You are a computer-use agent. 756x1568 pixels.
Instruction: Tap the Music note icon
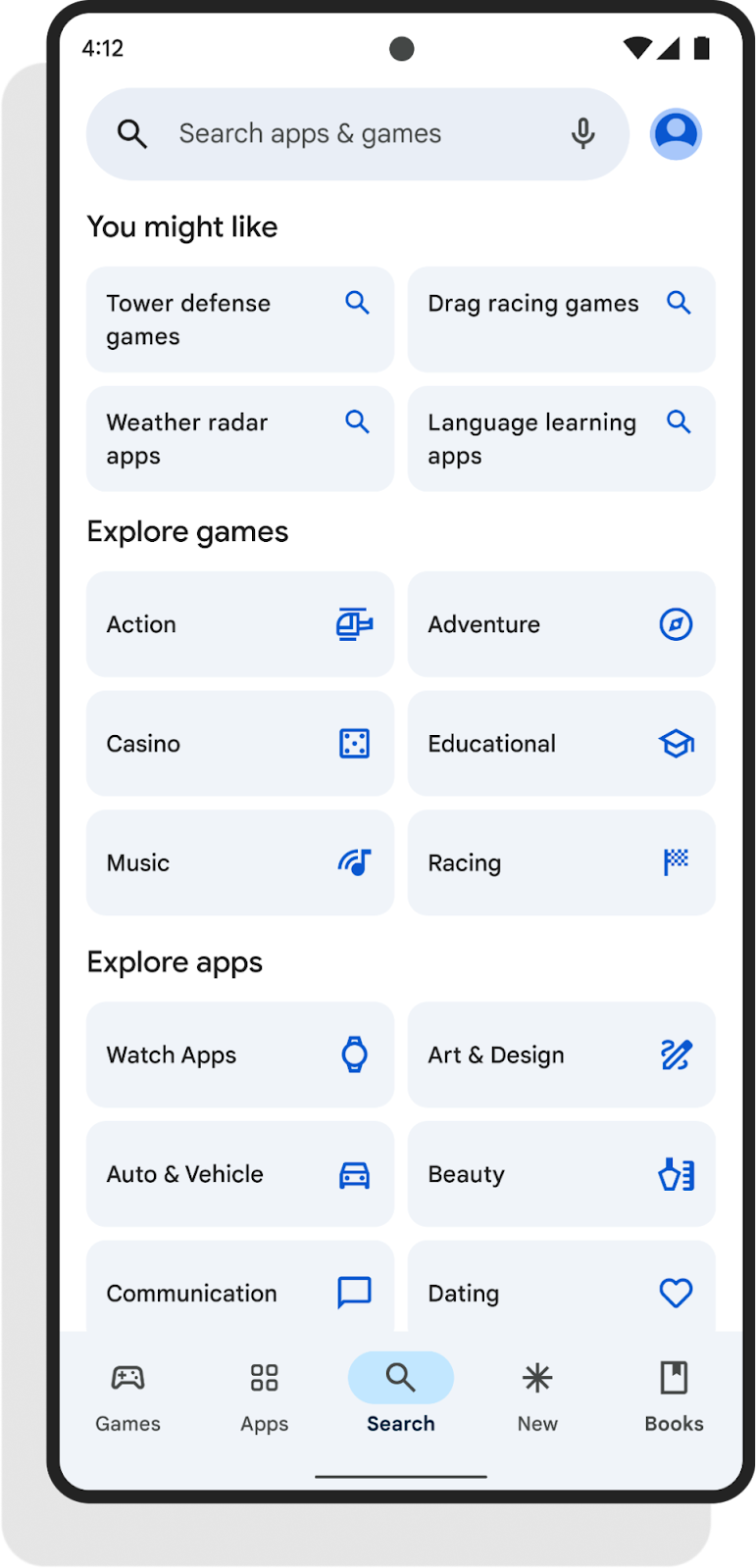[x=355, y=862]
